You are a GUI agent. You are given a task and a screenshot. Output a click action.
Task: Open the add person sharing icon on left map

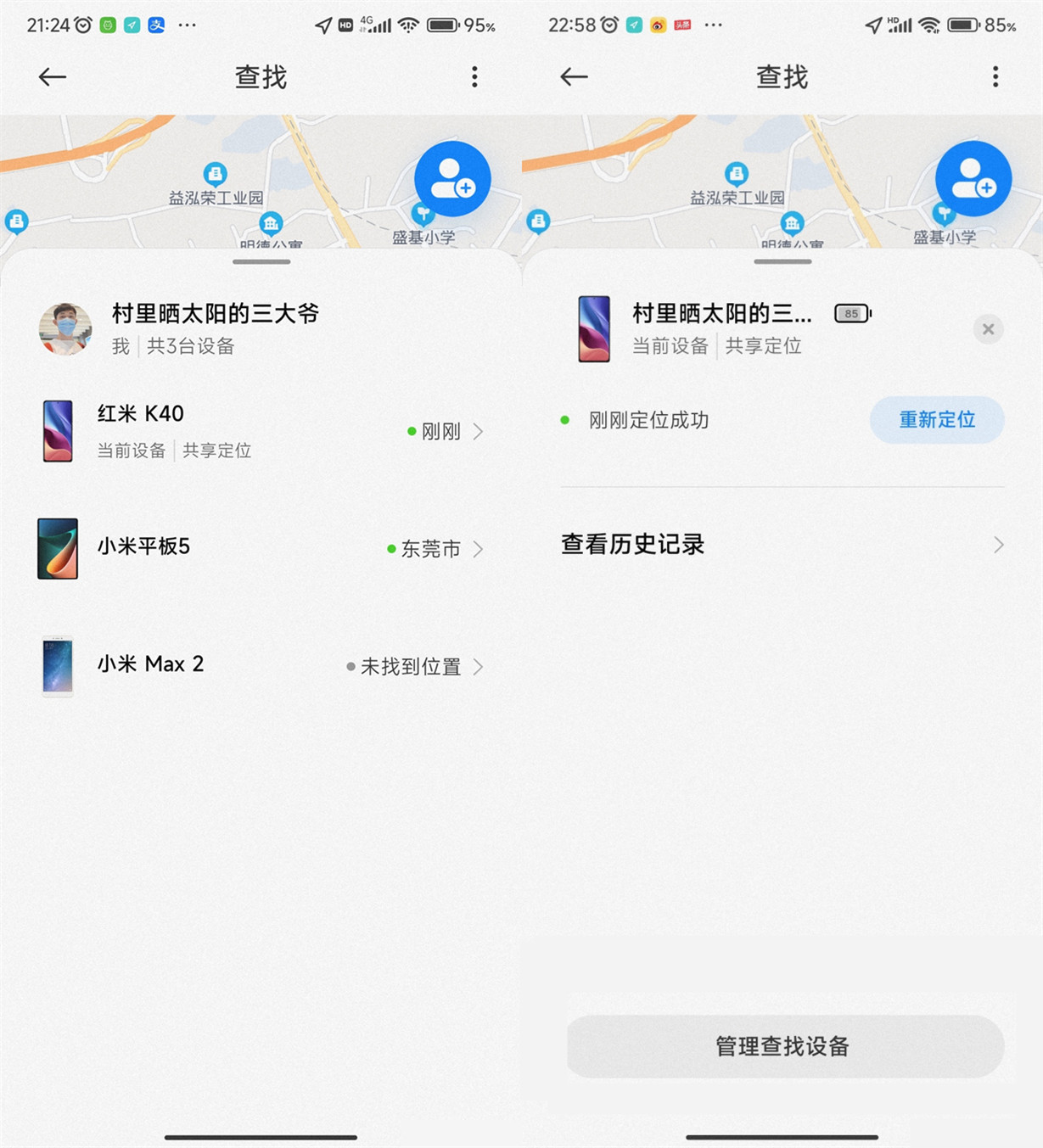point(451,177)
